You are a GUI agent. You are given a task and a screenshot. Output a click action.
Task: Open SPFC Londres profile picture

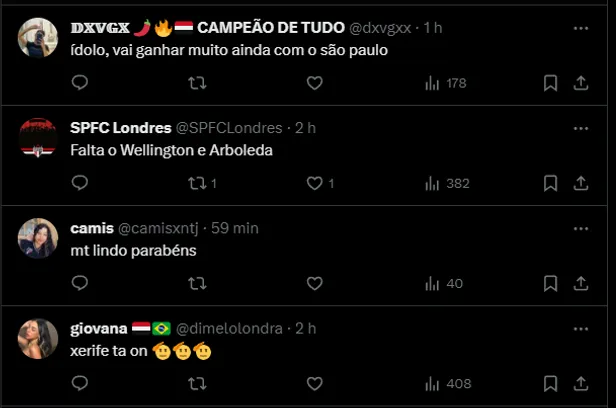tap(38, 137)
